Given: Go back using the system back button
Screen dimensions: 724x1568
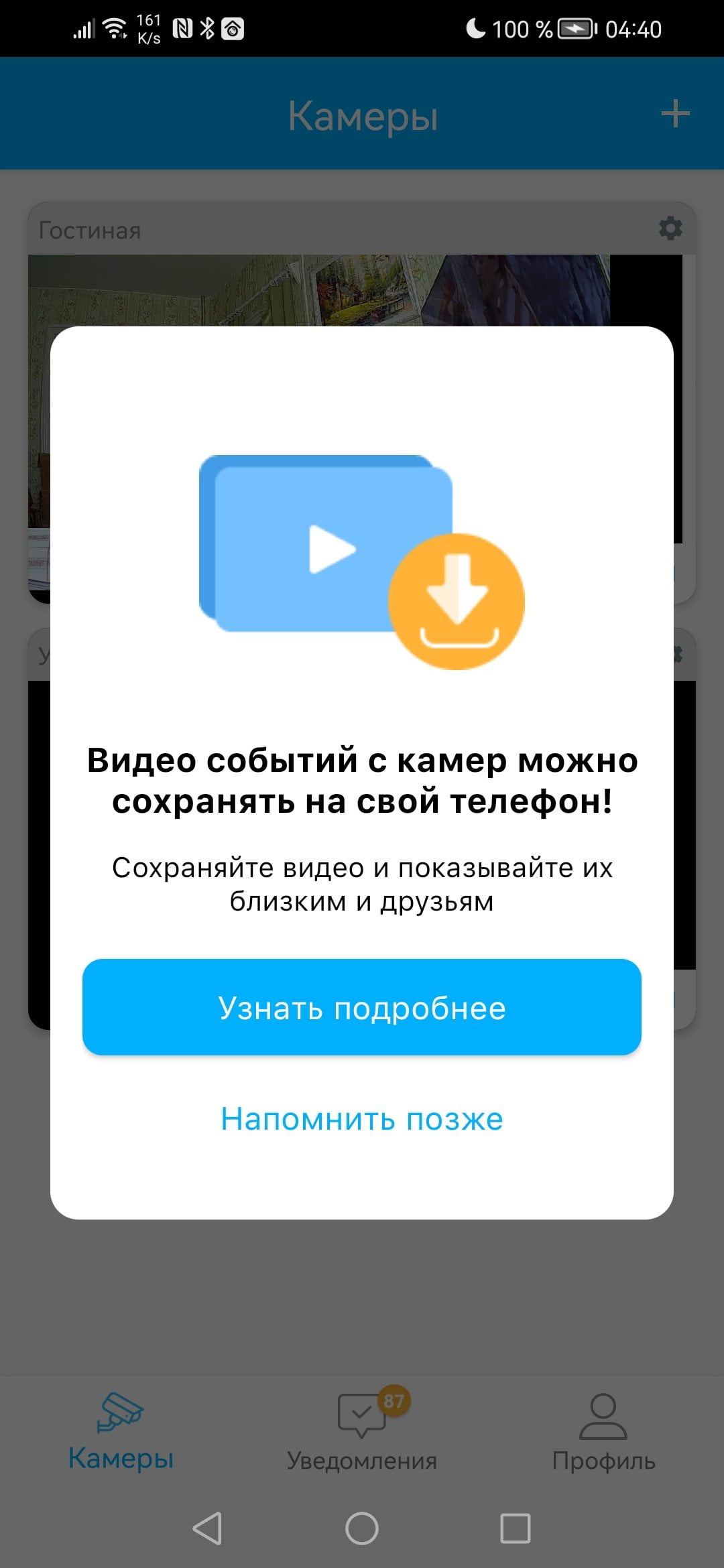Looking at the screenshot, I should (207, 1528).
